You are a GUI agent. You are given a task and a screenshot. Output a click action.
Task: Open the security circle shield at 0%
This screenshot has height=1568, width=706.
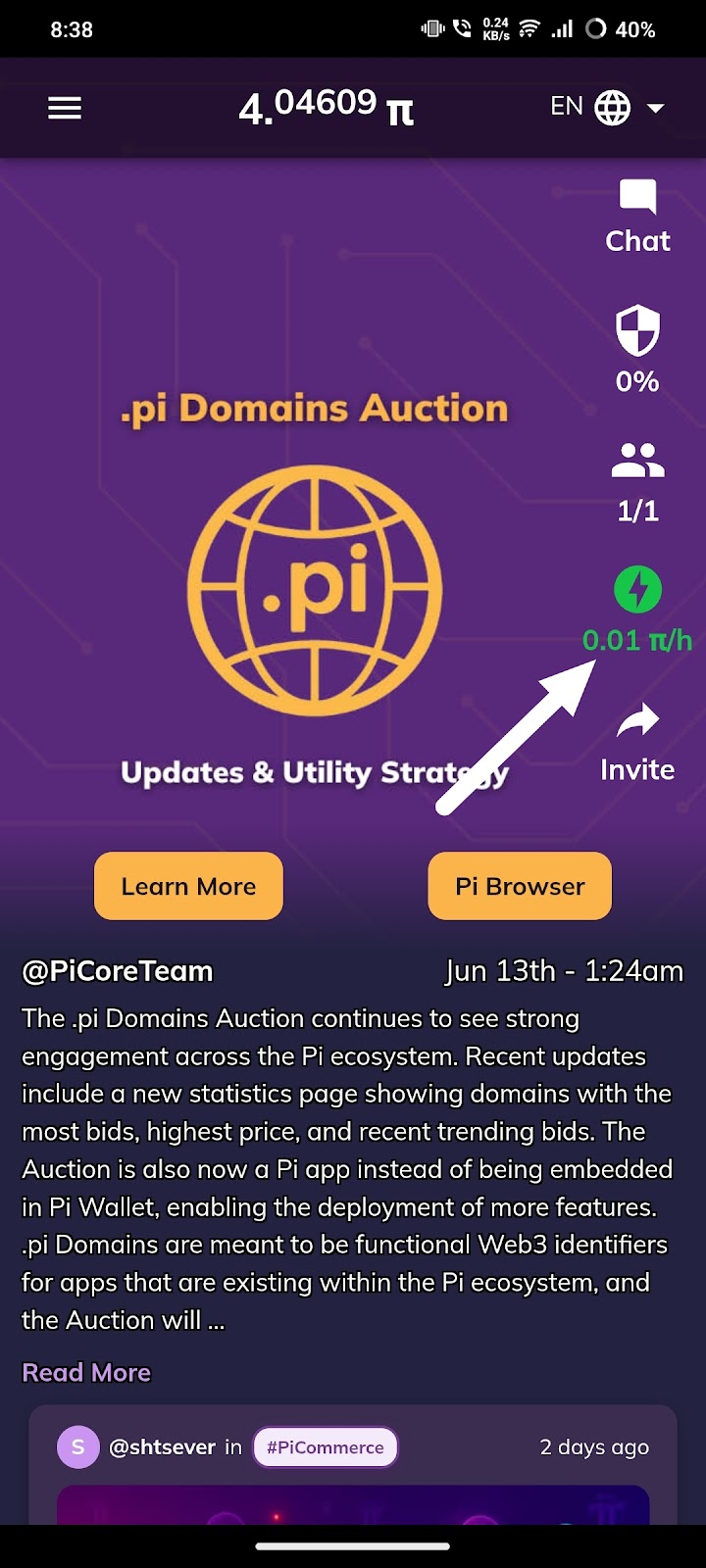tap(637, 350)
